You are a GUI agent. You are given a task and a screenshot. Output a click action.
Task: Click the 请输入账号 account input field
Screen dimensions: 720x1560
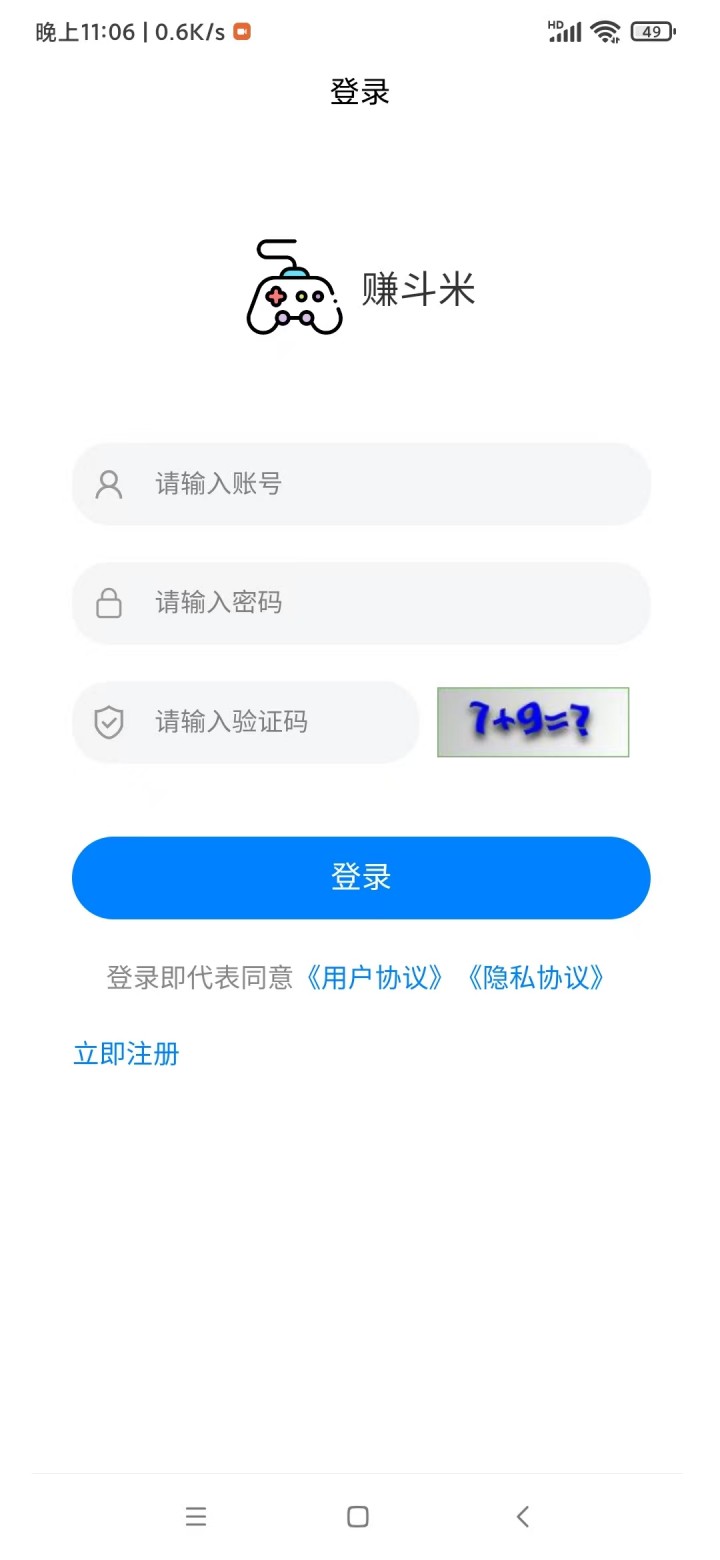click(360, 484)
